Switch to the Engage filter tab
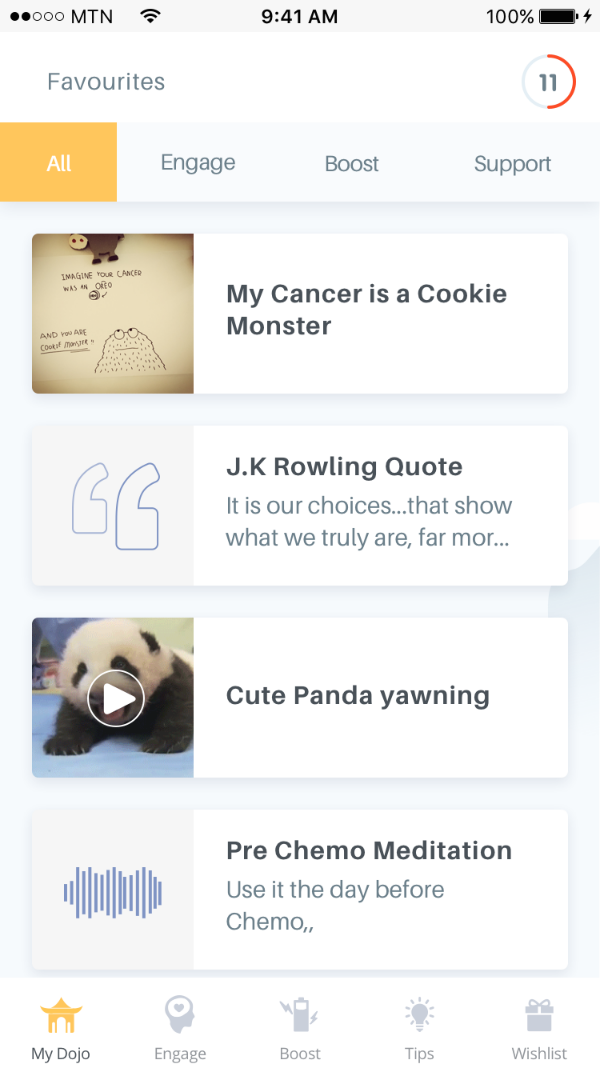 pos(198,163)
